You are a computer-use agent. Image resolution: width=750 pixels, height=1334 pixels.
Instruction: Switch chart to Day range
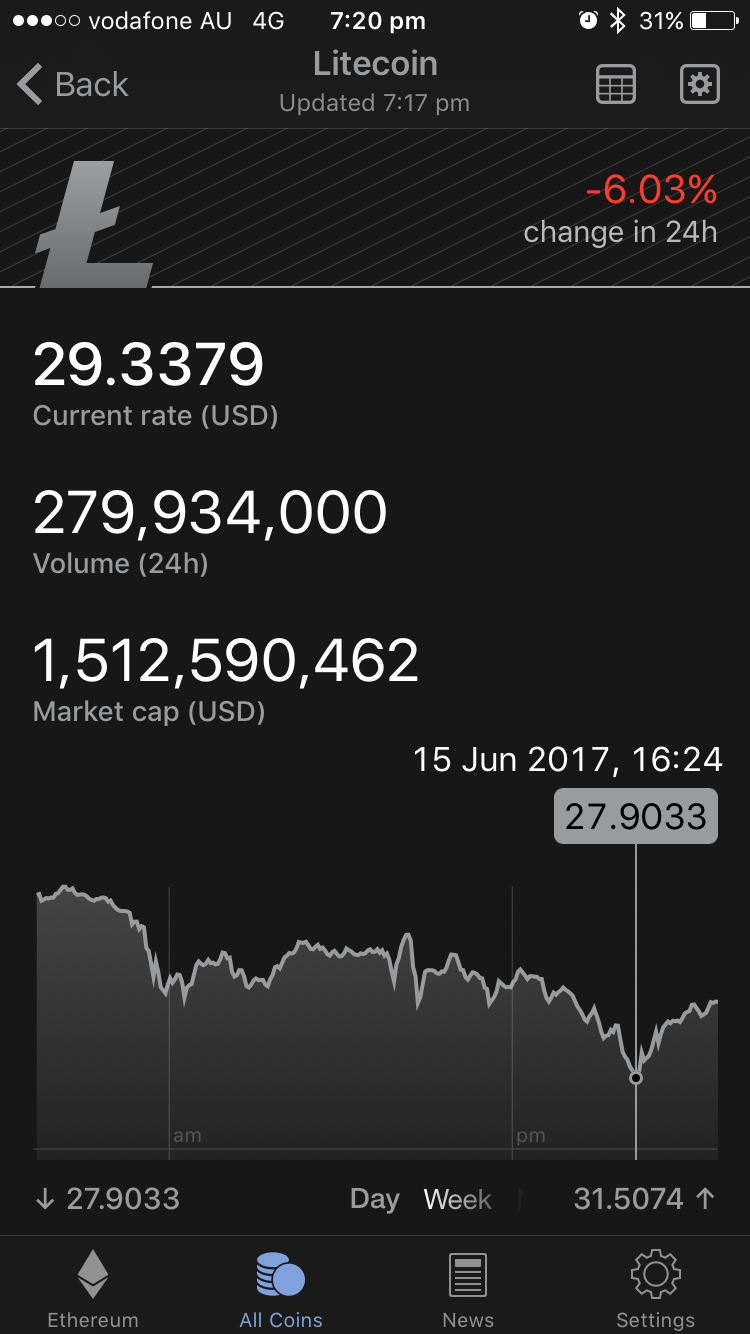click(375, 1199)
